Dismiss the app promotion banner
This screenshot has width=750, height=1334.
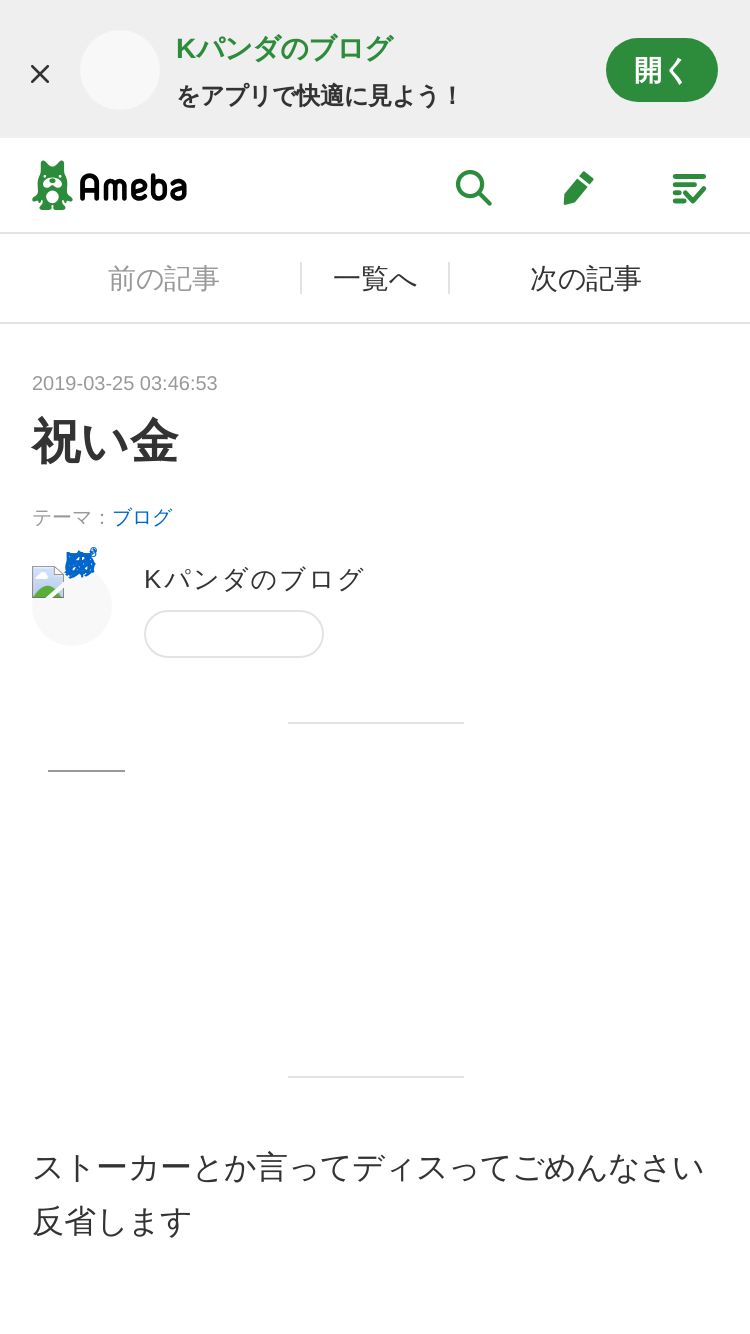(40, 73)
